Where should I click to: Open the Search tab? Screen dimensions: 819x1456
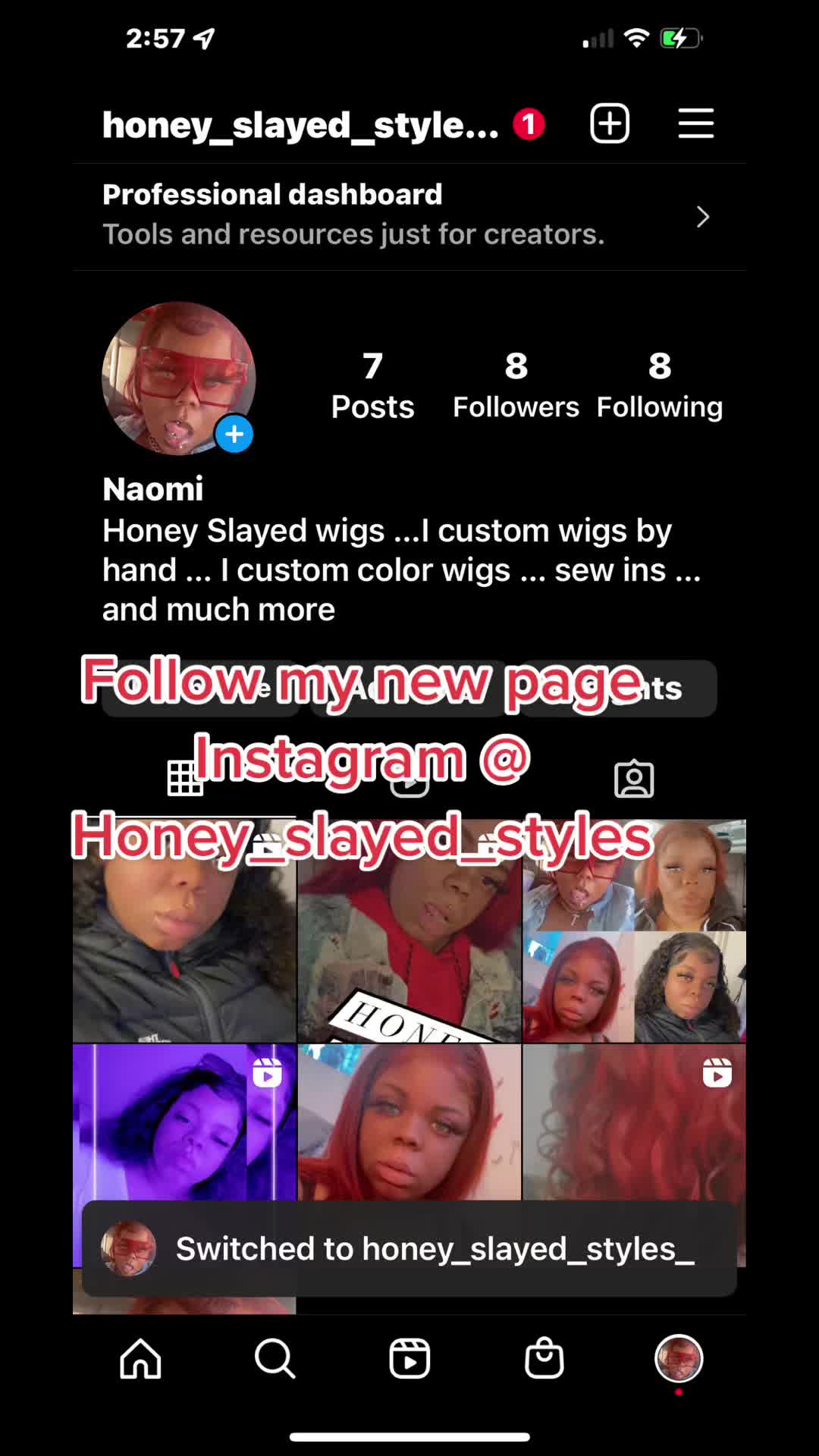[x=275, y=1358]
